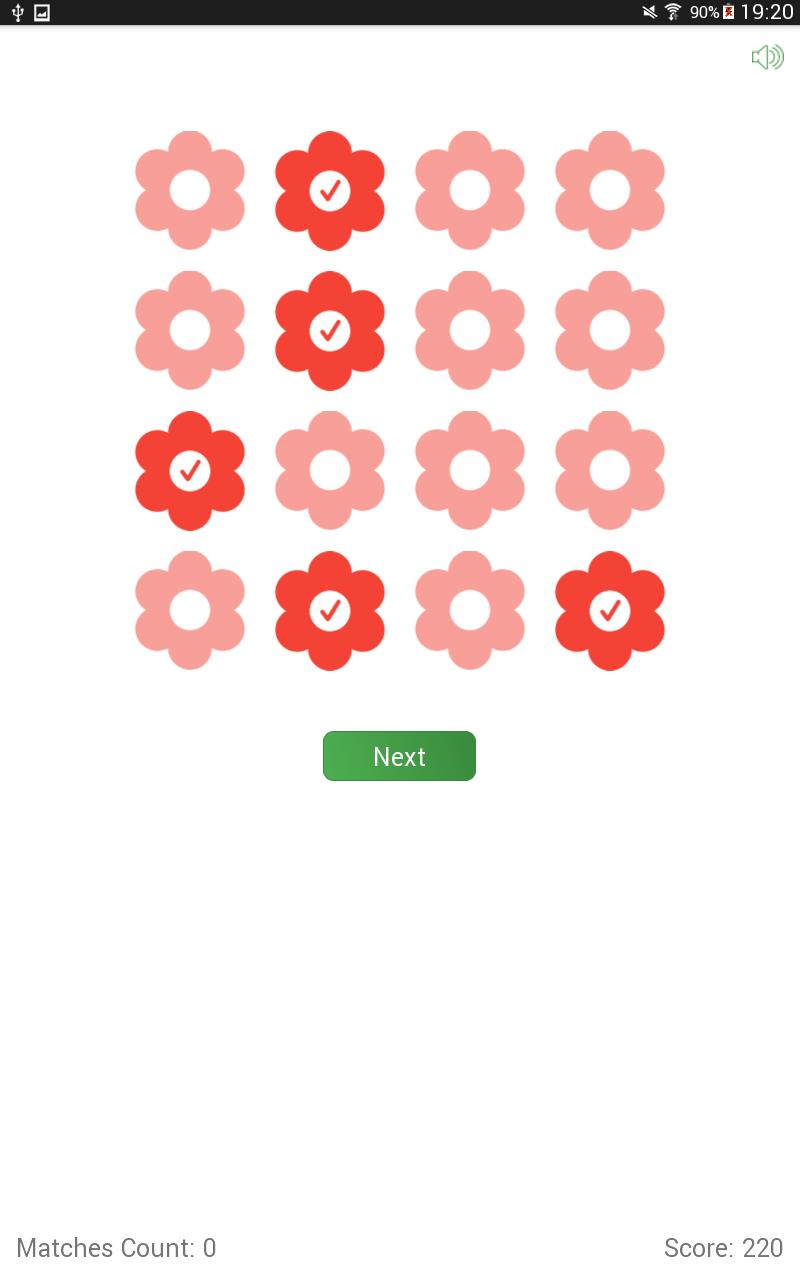Uncheck the checked flower in the bottom-right corner

pyautogui.click(x=610, y=610)
